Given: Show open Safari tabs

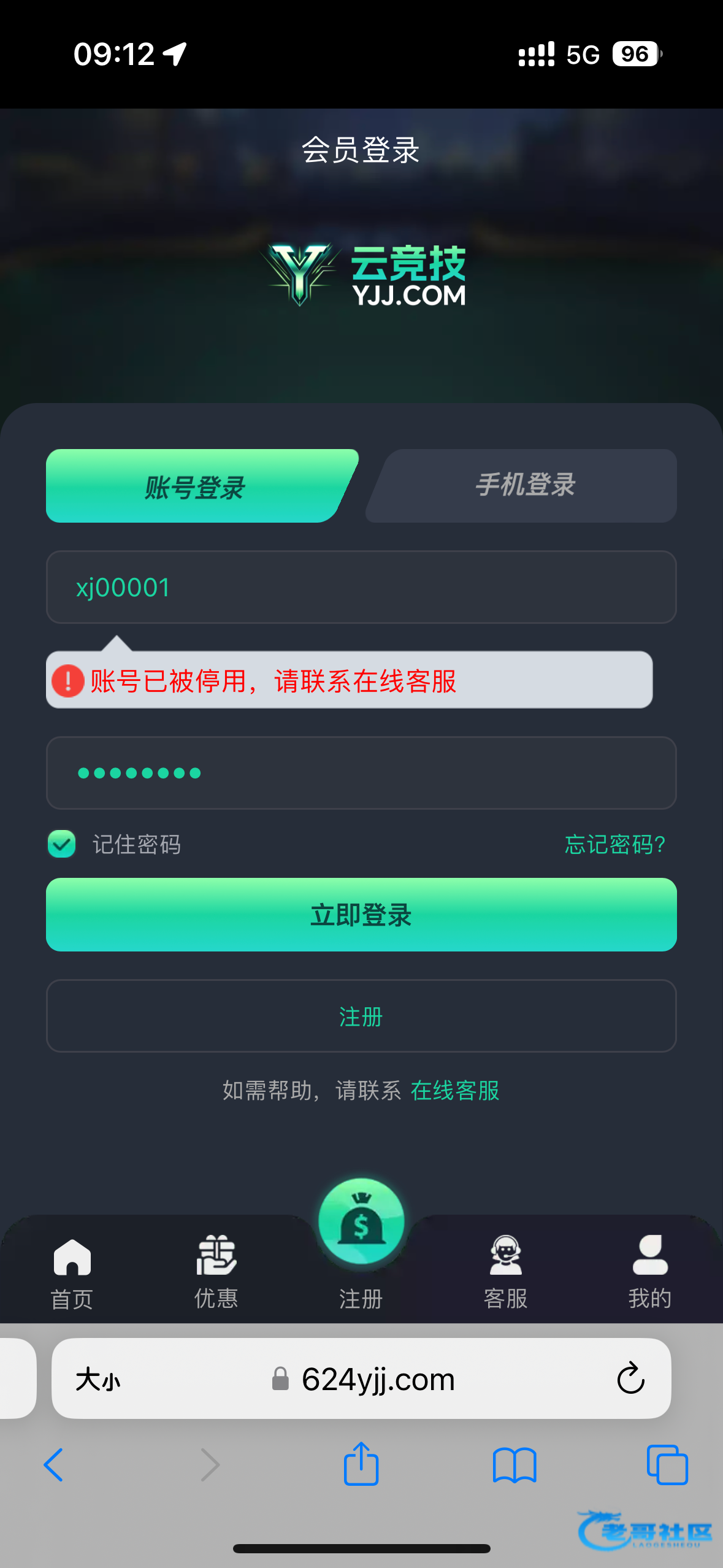Looking at the screenshot, I should [667, 1465].
